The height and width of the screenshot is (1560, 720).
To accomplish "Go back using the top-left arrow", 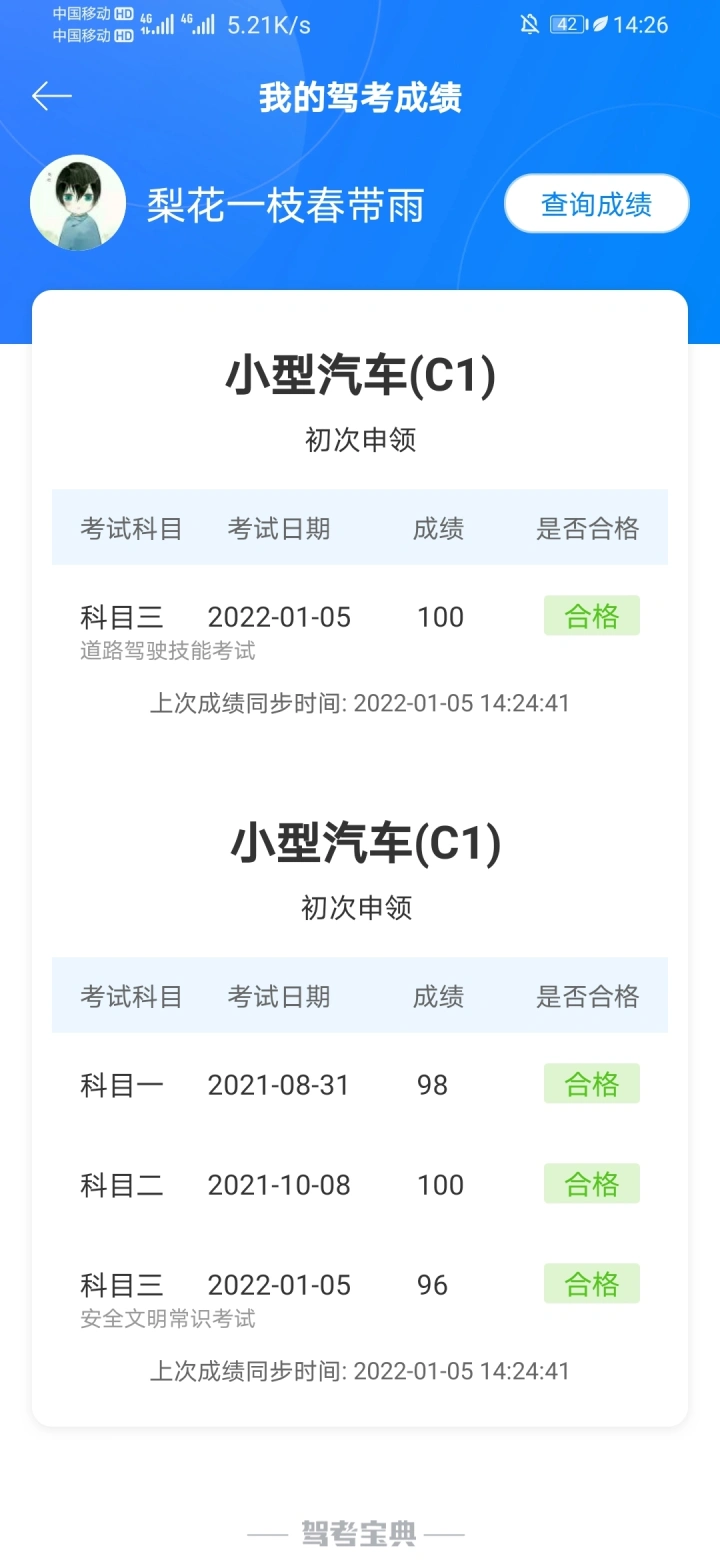I will pos(52,96).
